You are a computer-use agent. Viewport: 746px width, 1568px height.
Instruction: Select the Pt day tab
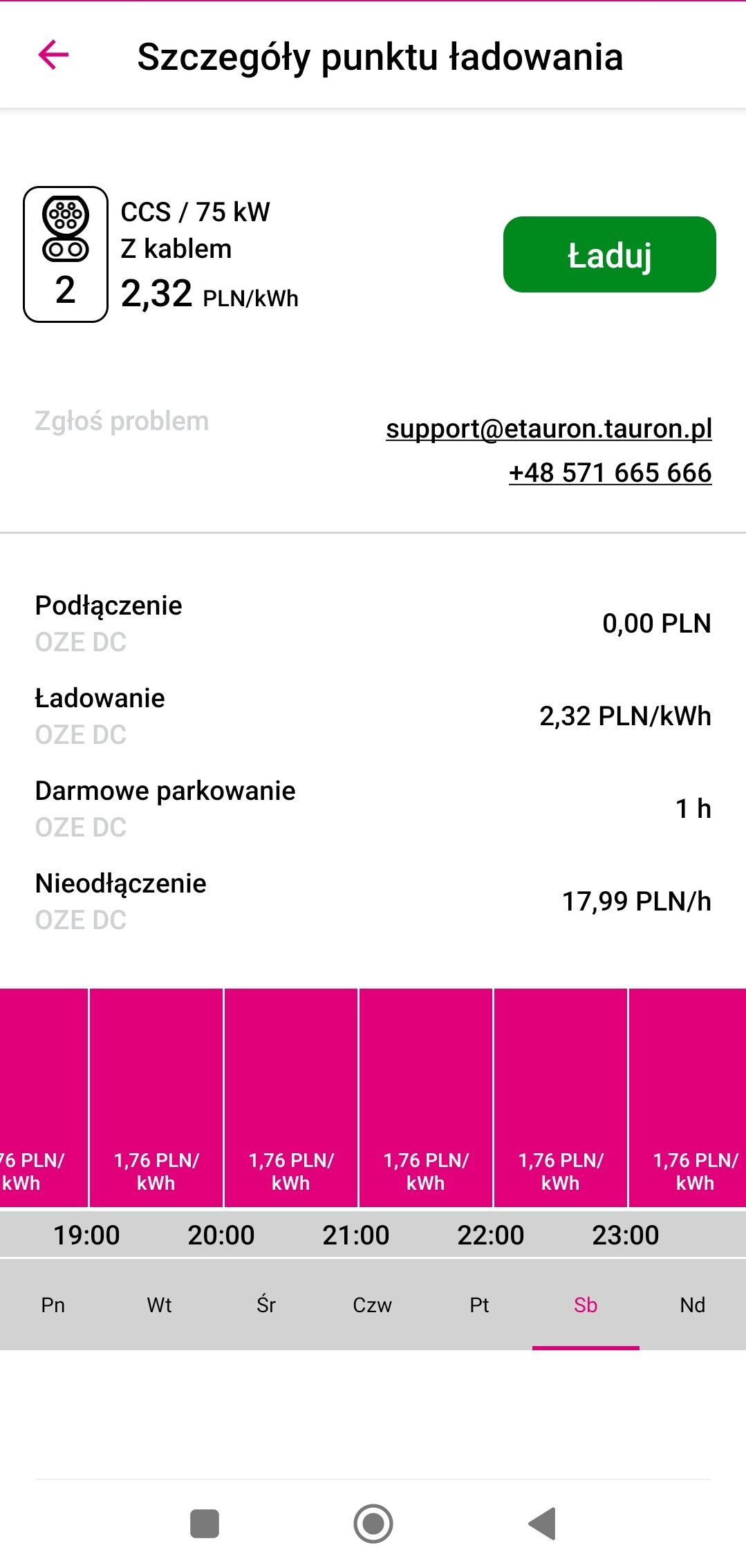coord(479,1305)
